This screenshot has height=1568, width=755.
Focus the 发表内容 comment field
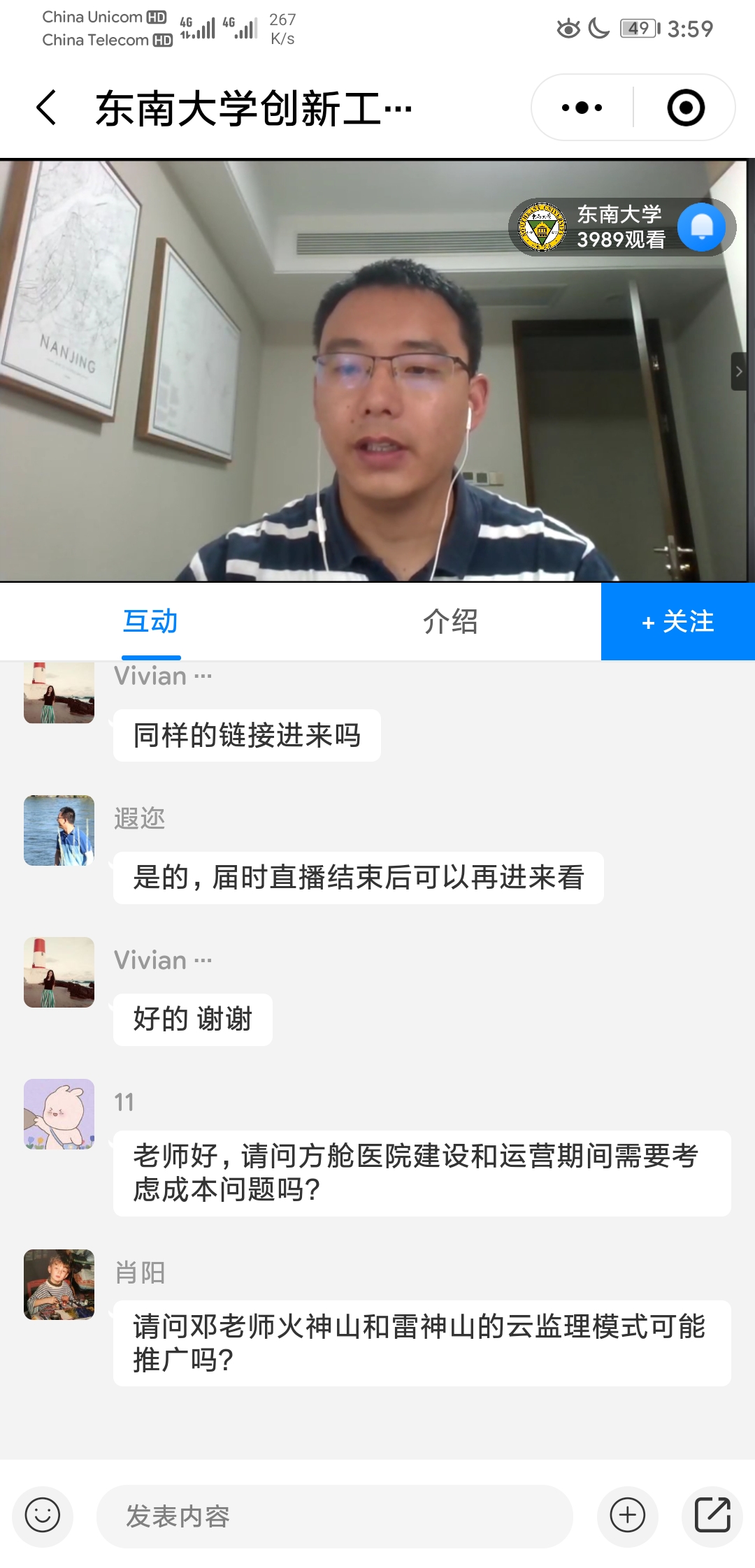[x=334, y=1516]
